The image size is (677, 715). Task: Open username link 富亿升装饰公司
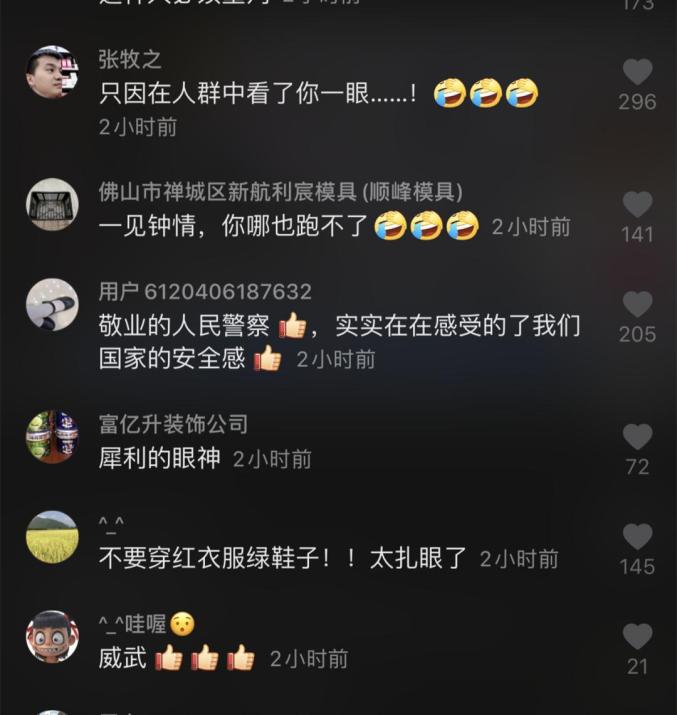(173, 425)
